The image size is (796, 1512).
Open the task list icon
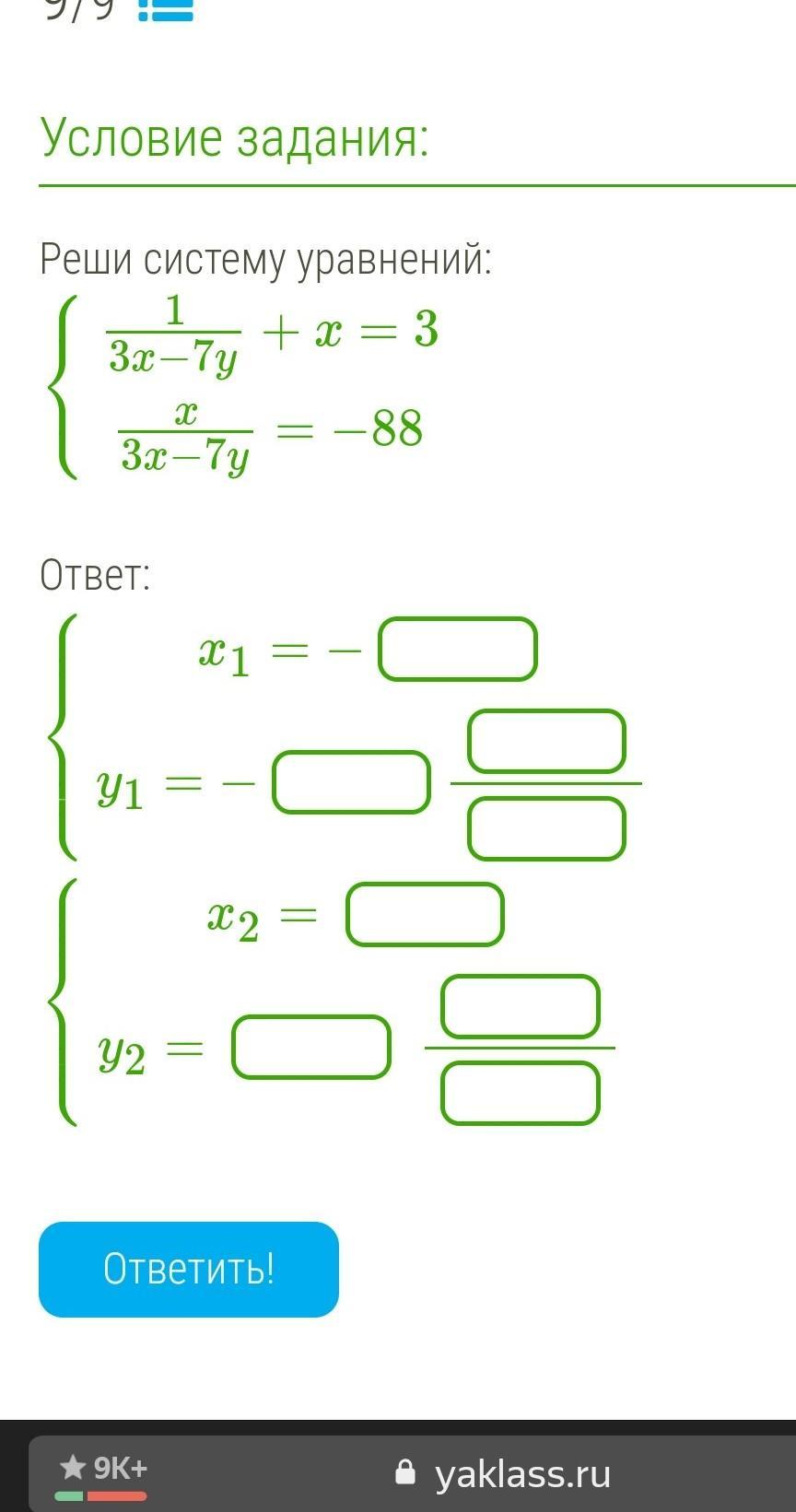(x=166, y=9)
